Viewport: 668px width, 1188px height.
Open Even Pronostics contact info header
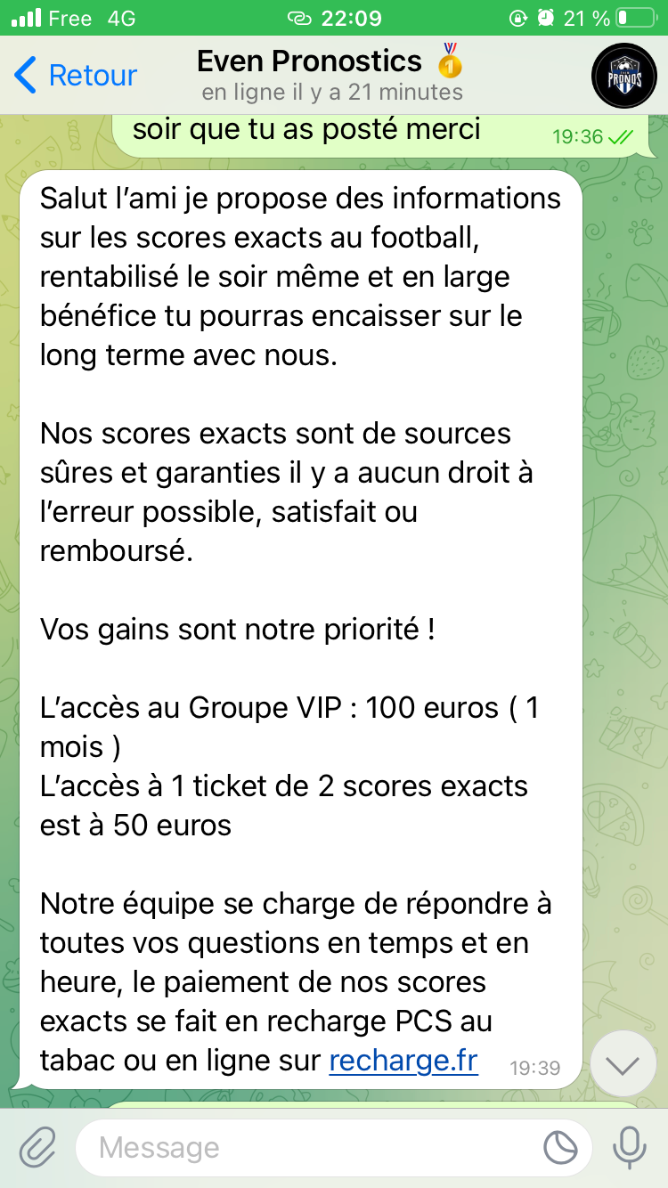click(331, 75)
